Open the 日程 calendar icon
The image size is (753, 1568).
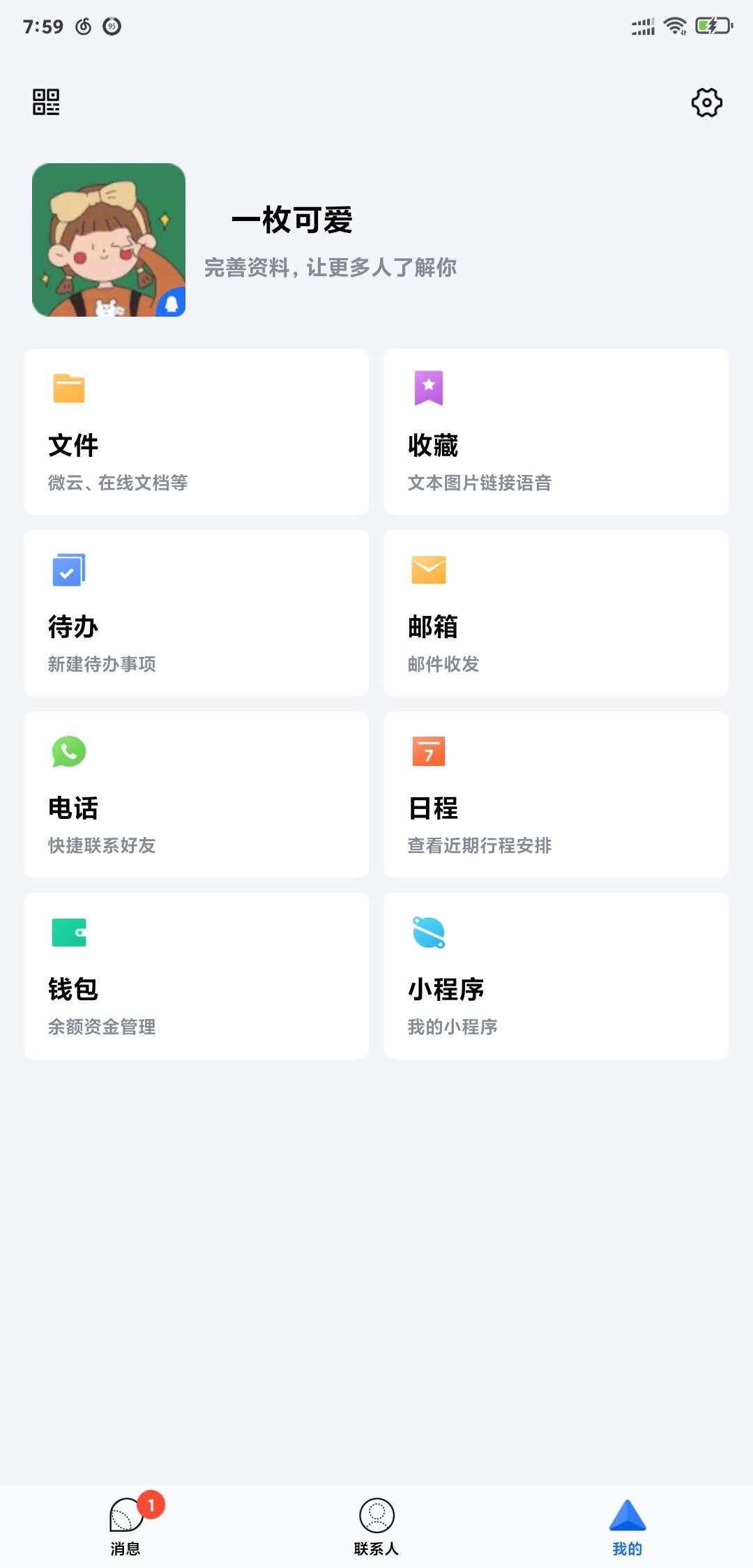tap(427, 752)
